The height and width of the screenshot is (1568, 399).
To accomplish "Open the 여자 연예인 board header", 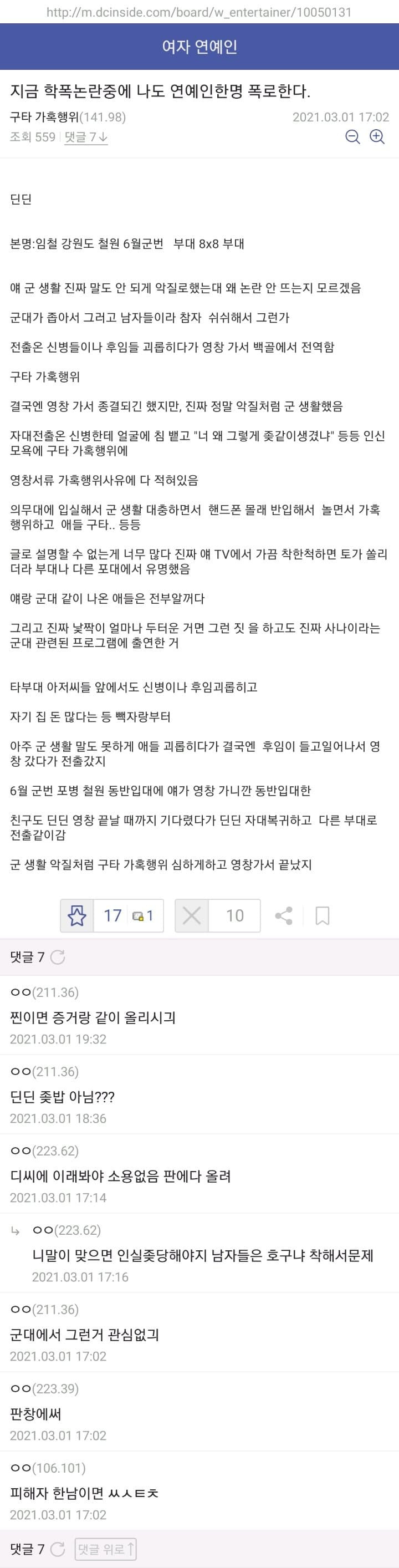I will [199, 47].
